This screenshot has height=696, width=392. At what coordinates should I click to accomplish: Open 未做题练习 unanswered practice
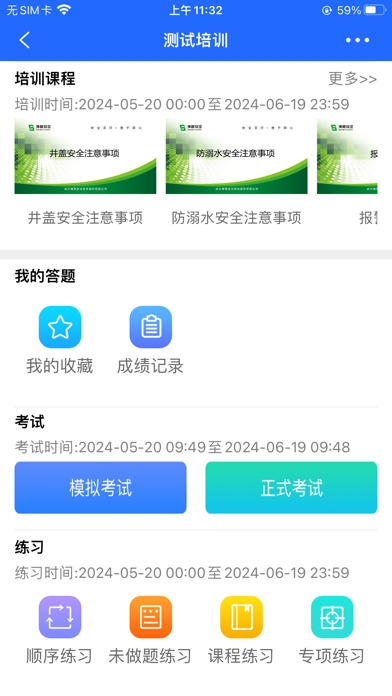click(150, 630)
